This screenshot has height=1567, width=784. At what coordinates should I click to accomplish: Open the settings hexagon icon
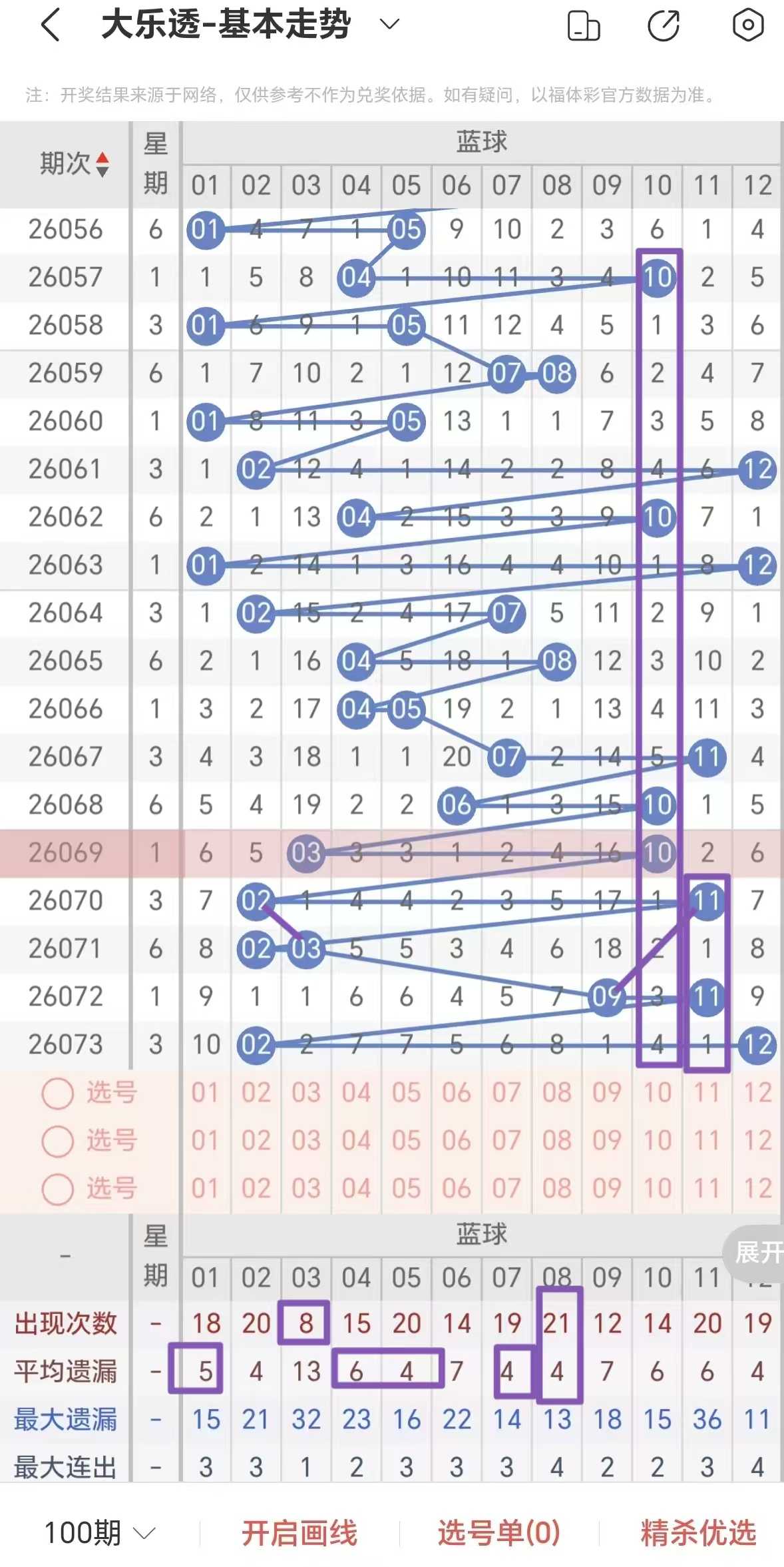(748, 25)
